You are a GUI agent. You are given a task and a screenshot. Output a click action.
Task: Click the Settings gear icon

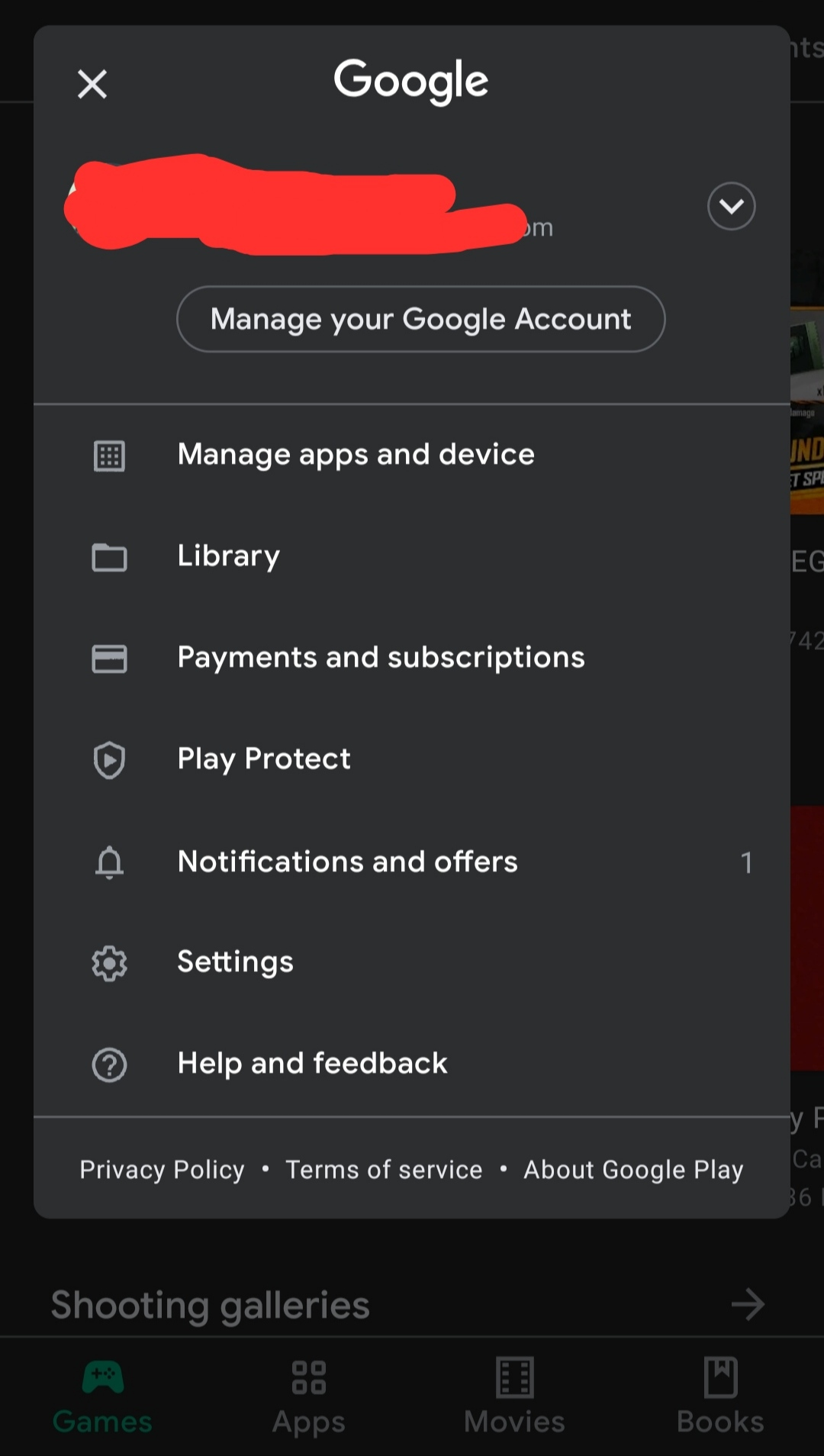pyautogui.click(x=109, y=963)
